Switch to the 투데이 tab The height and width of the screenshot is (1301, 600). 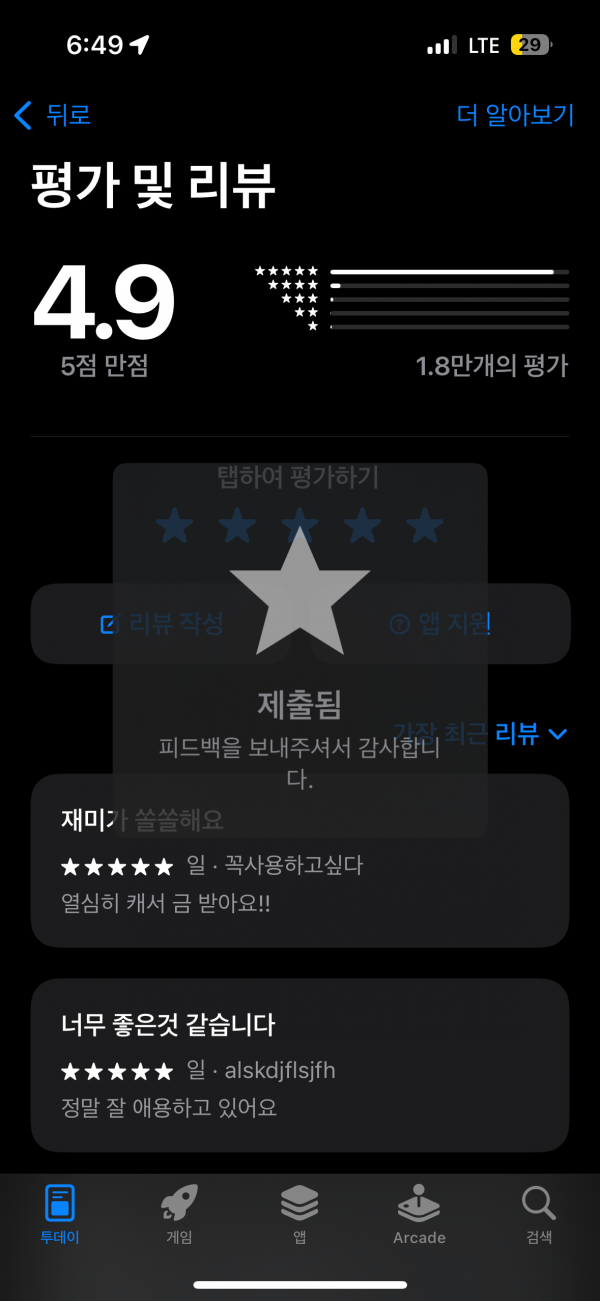(60, 1214)
